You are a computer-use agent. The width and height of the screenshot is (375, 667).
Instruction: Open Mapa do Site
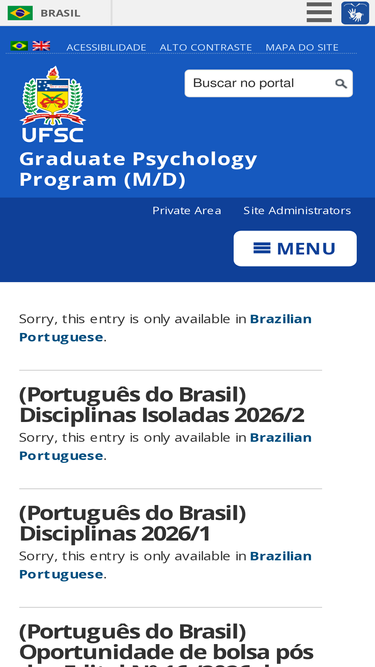click(x=302, y=47)
